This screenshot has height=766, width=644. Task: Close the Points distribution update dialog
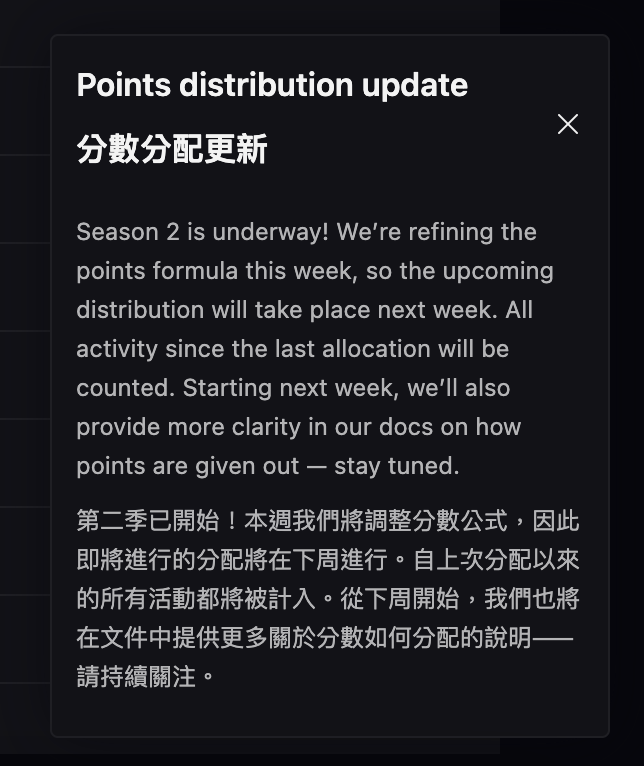coord(568,124)
